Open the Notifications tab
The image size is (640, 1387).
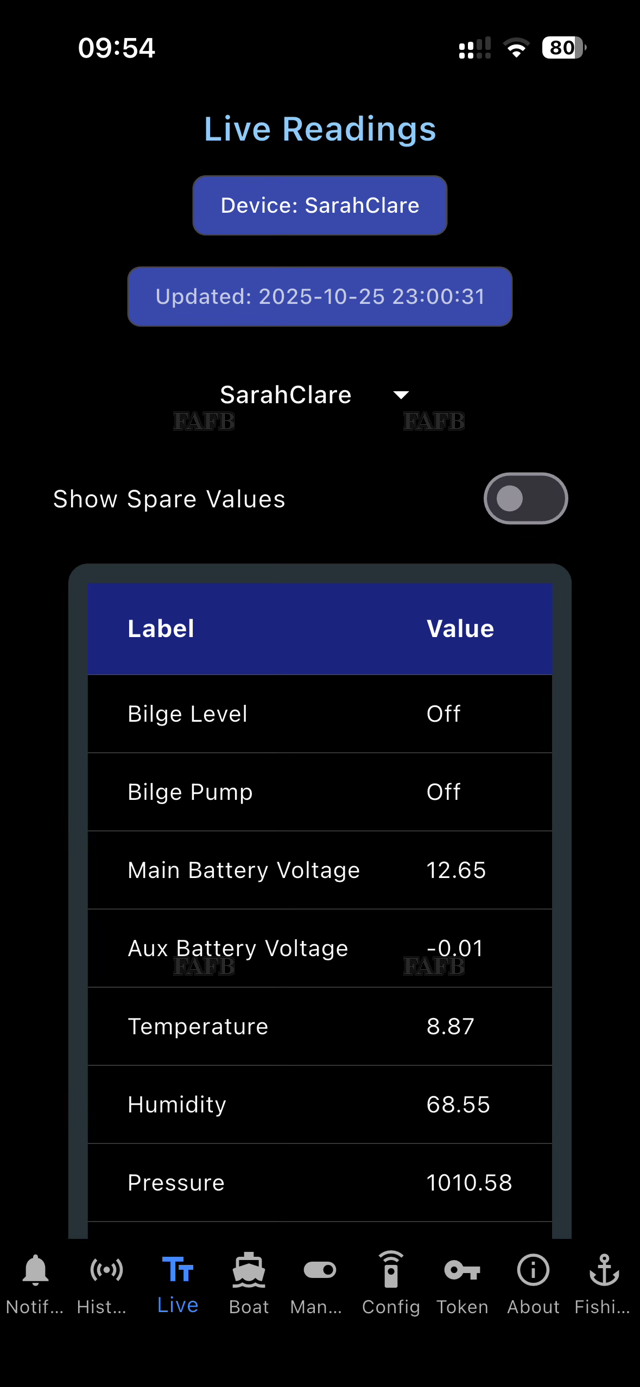35,1284
